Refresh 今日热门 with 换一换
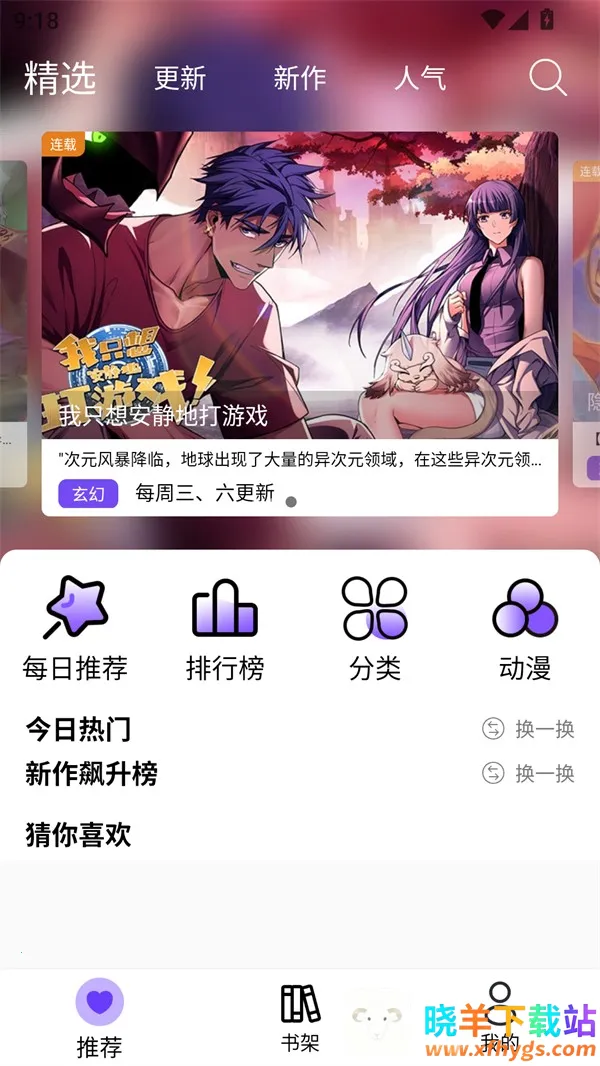The image size is (600, 1066). point(529,729)
